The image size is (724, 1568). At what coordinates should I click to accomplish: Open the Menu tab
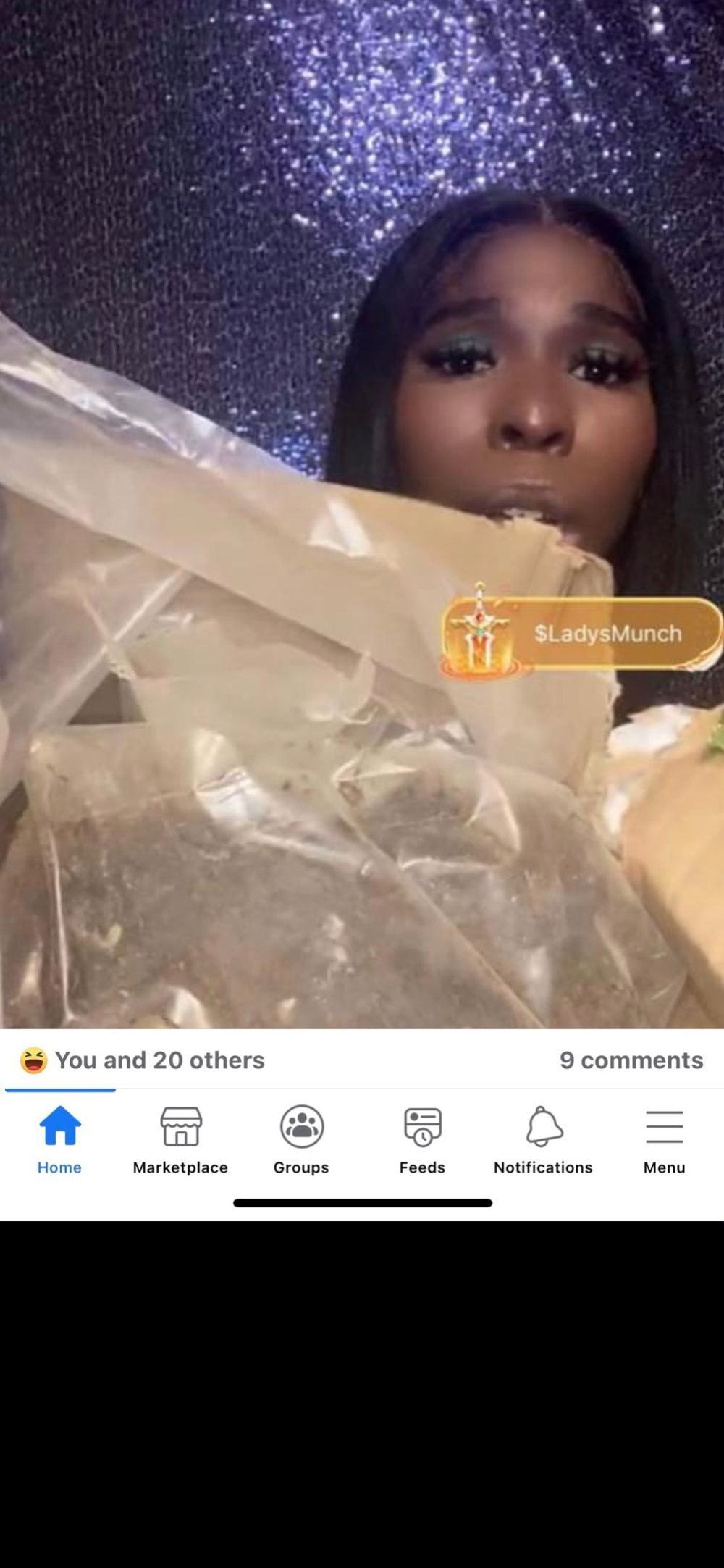point(664,1139)
